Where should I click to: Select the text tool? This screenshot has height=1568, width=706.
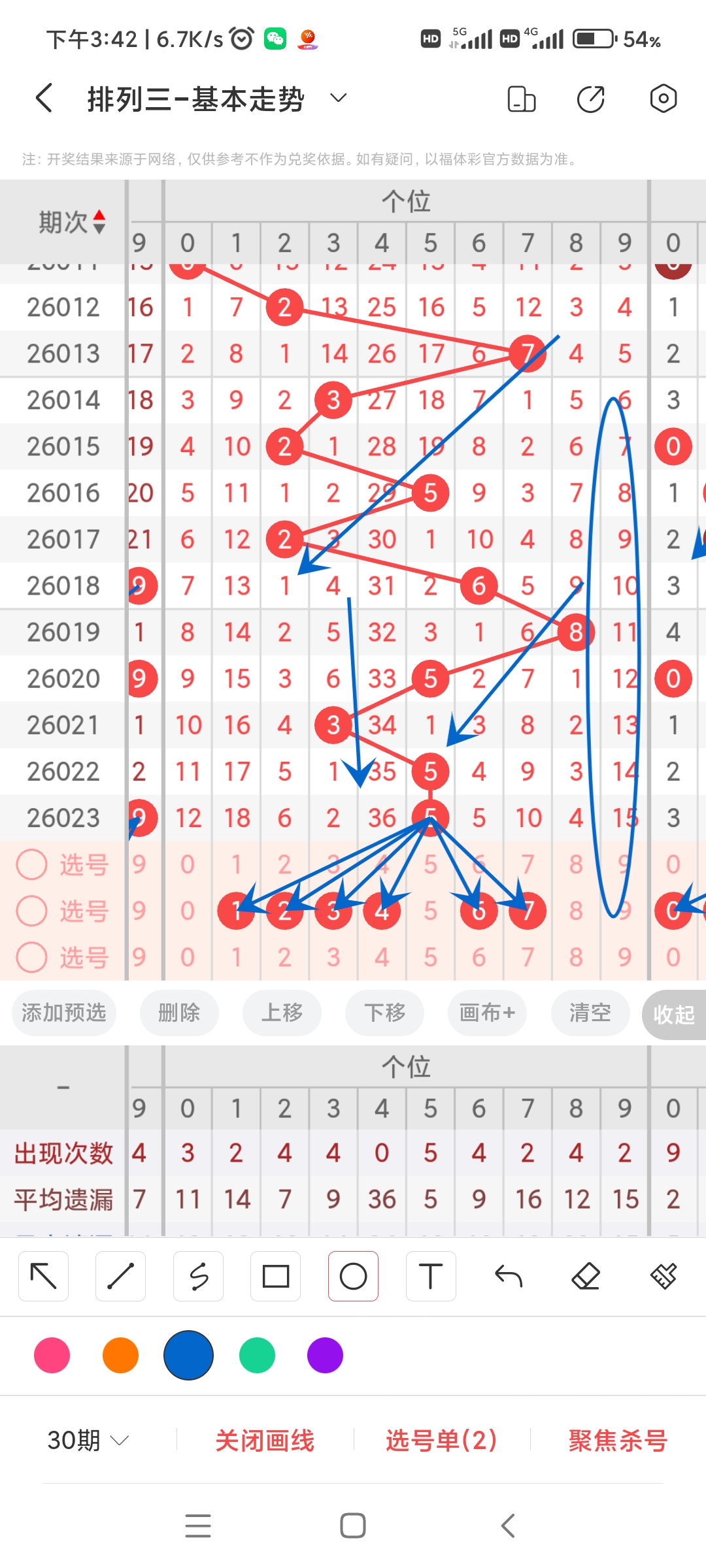[x=431, y=1276]
